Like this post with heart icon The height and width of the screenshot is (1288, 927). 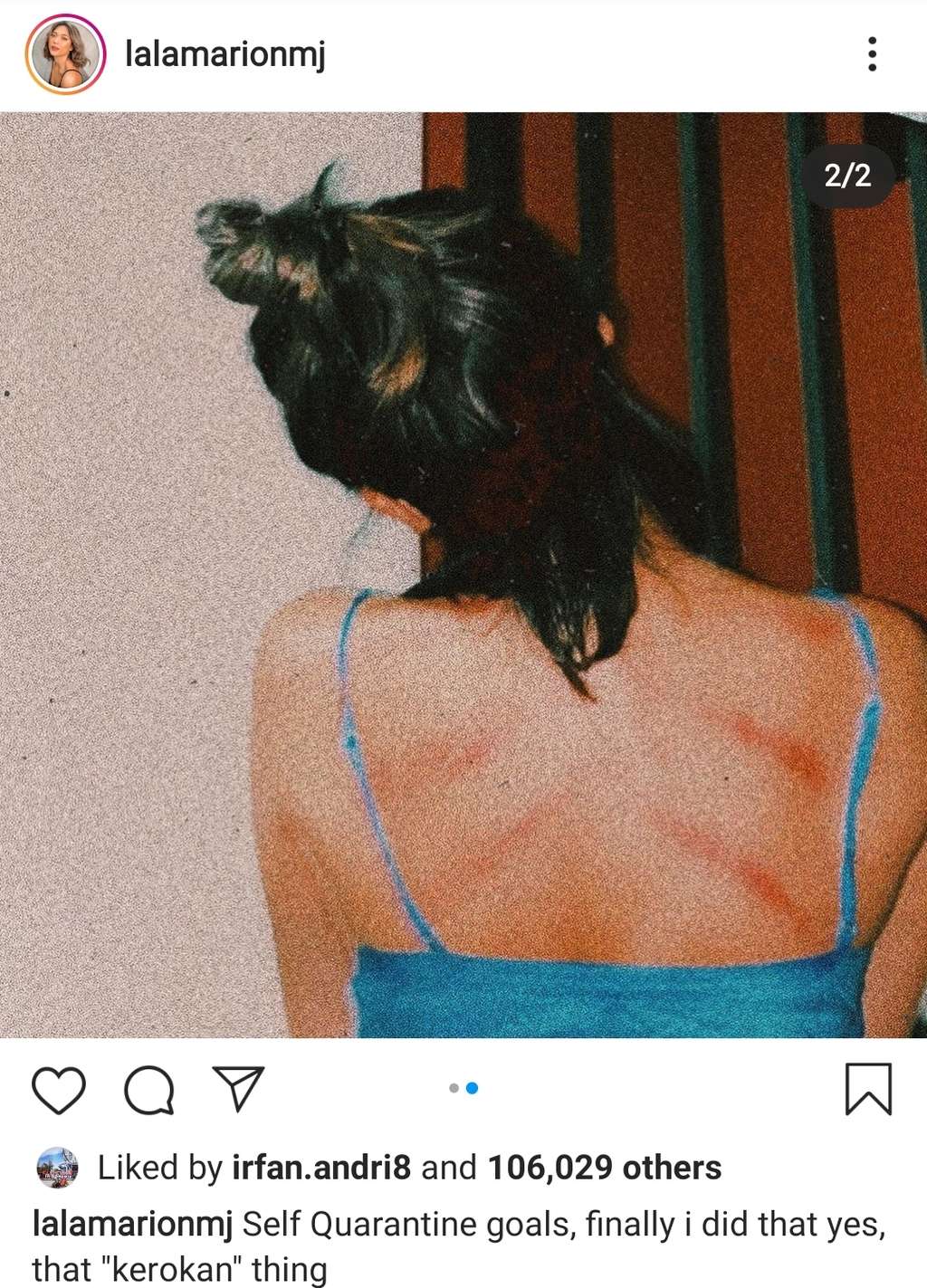[59, 1089]
